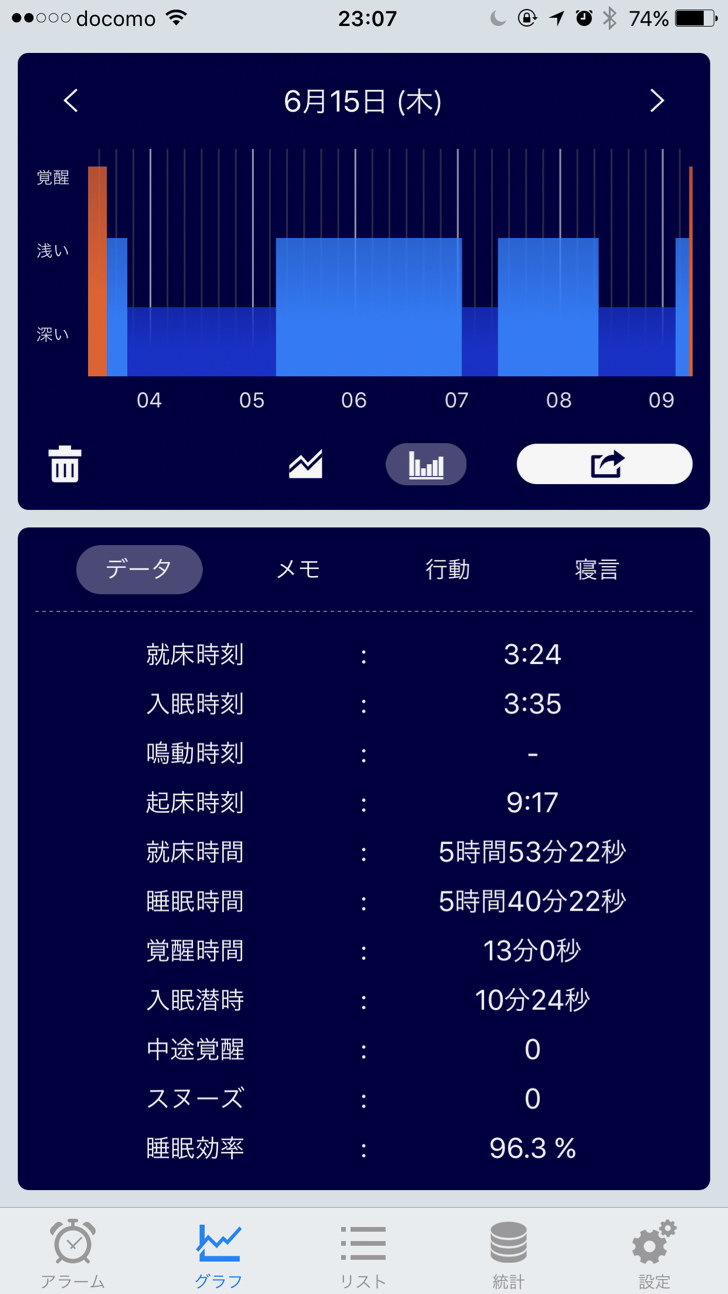Open the 設定 tab
Screen dimensions: 728x1294
pyautogui.click(x=654, y=1253)
